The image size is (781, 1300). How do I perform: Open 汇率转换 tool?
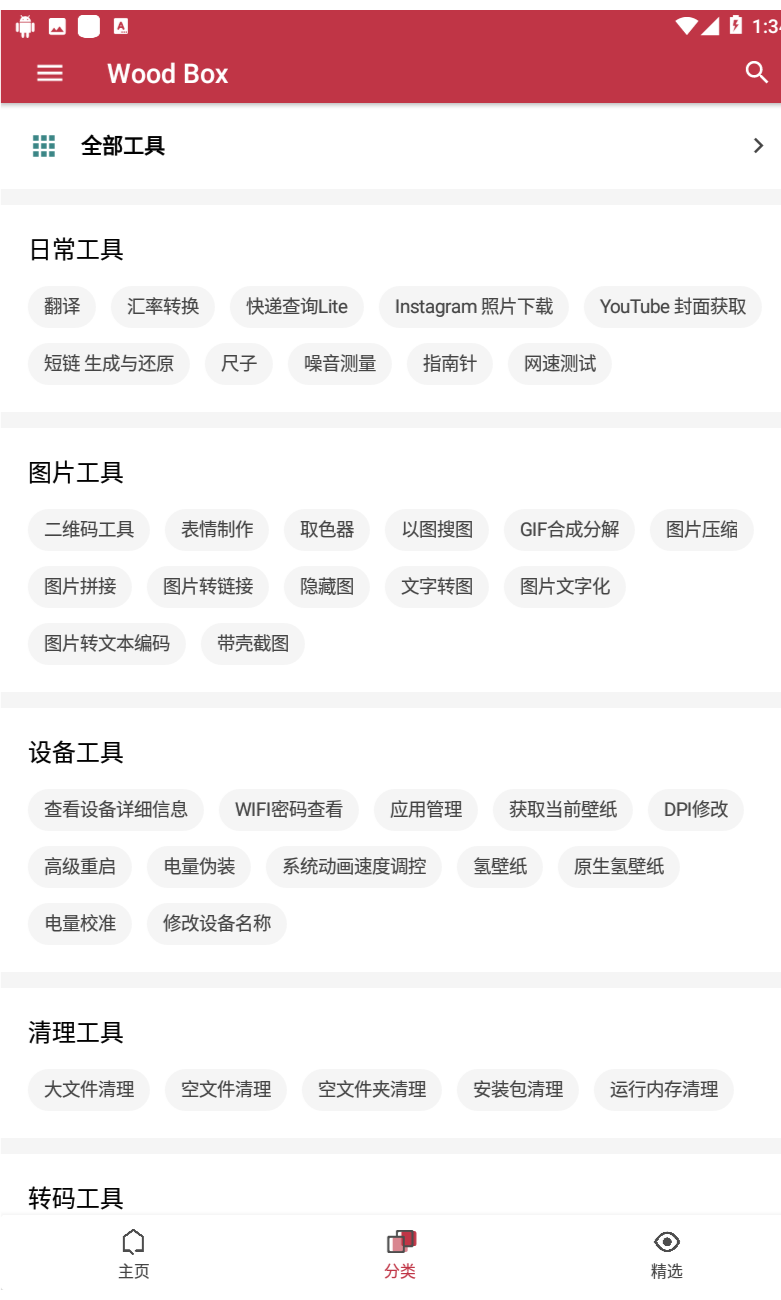[163, 307]
